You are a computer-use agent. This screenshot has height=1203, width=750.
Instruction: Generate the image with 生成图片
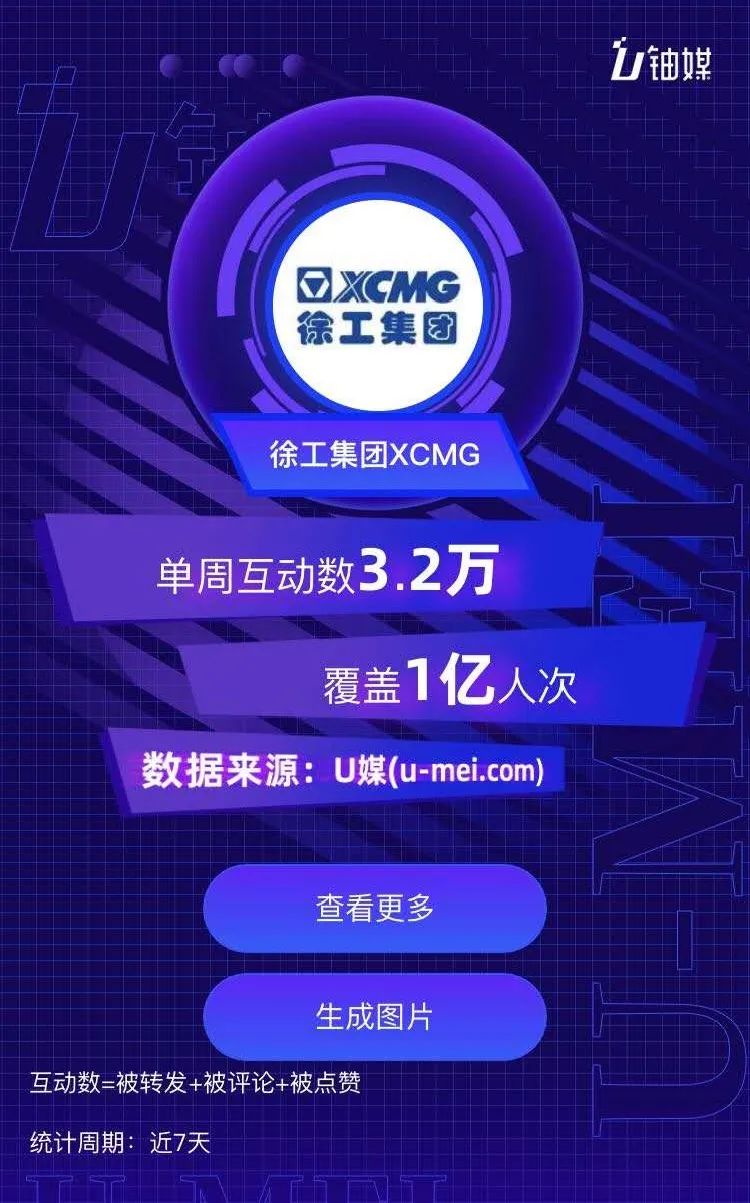point(375,1017)
